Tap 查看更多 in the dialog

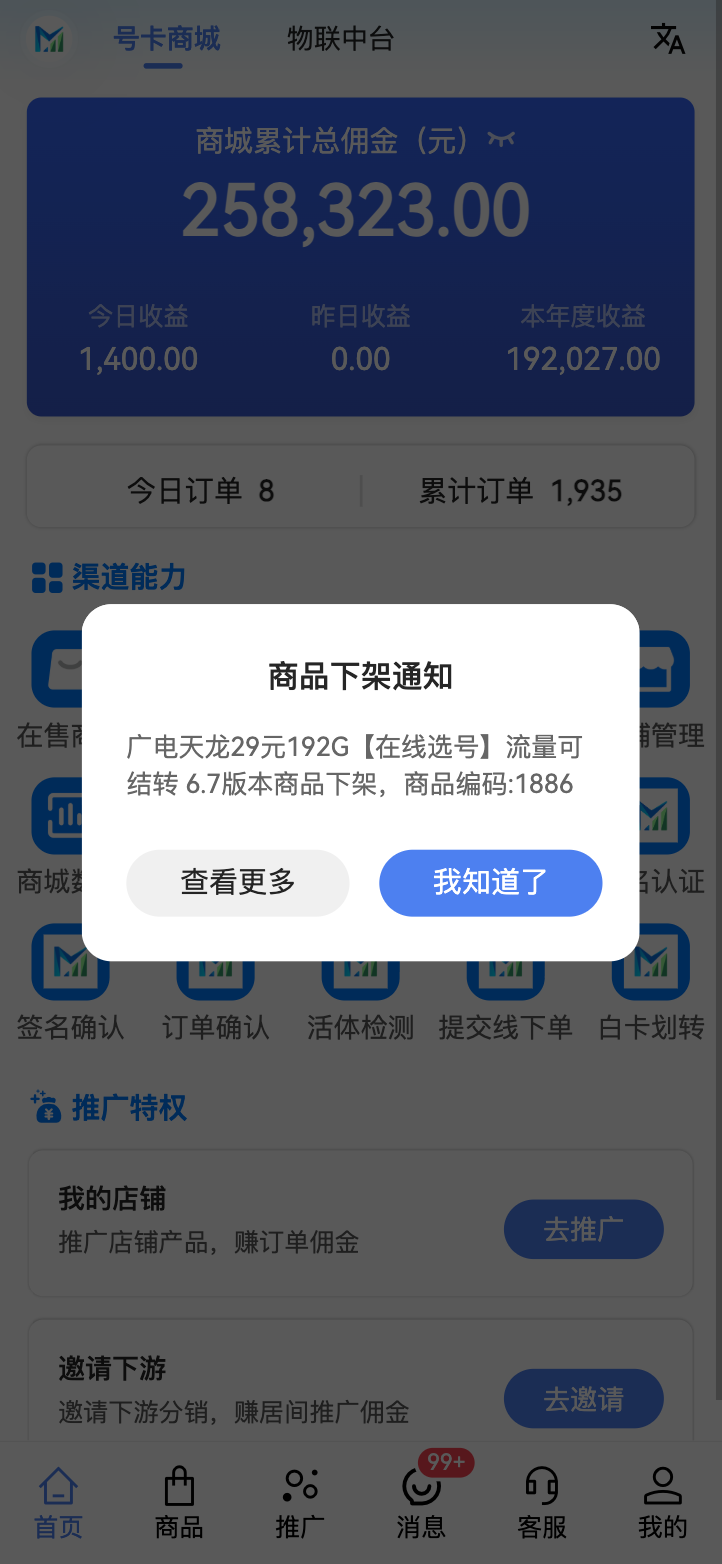coord(238,882)
